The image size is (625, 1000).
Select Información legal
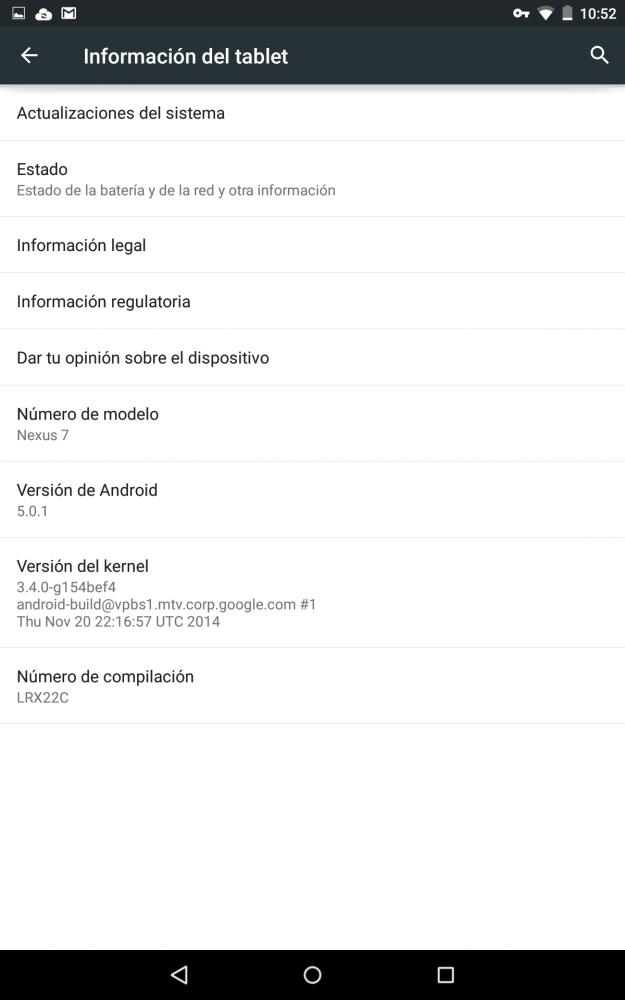click(x=312, y=245)
